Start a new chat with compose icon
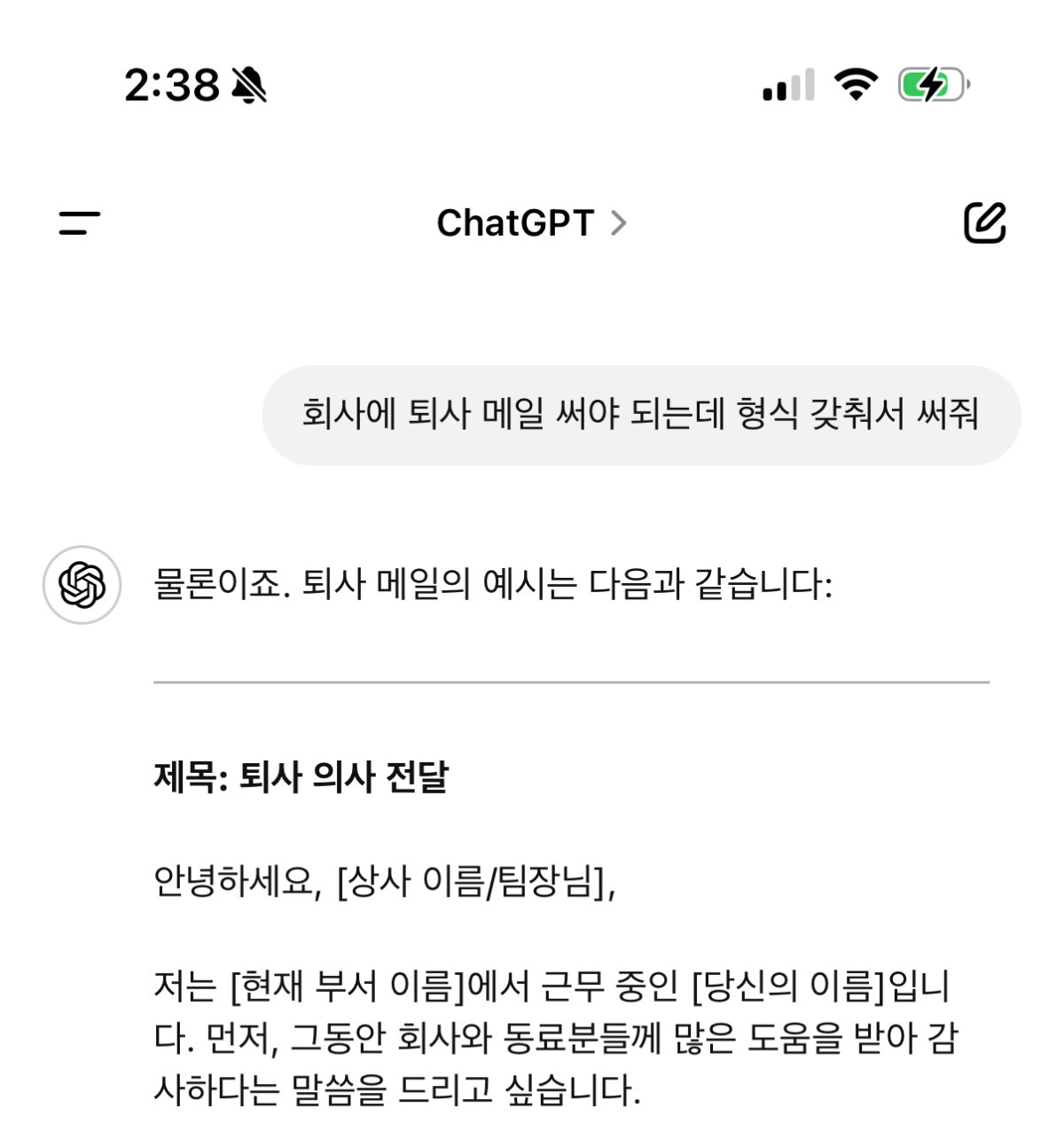The image size is (1064, 1139). tap(985, 222)
